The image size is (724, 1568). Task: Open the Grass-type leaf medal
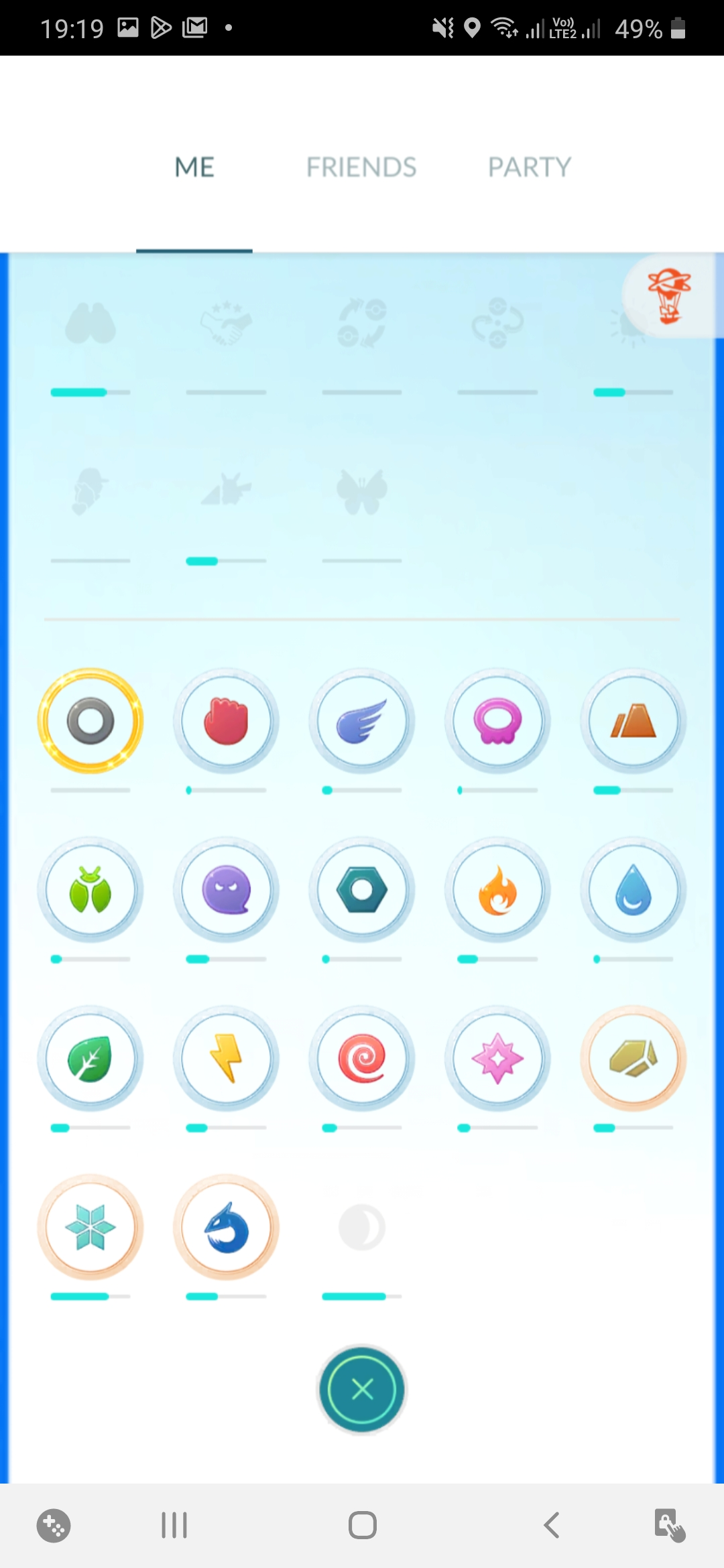[90, 1059]
